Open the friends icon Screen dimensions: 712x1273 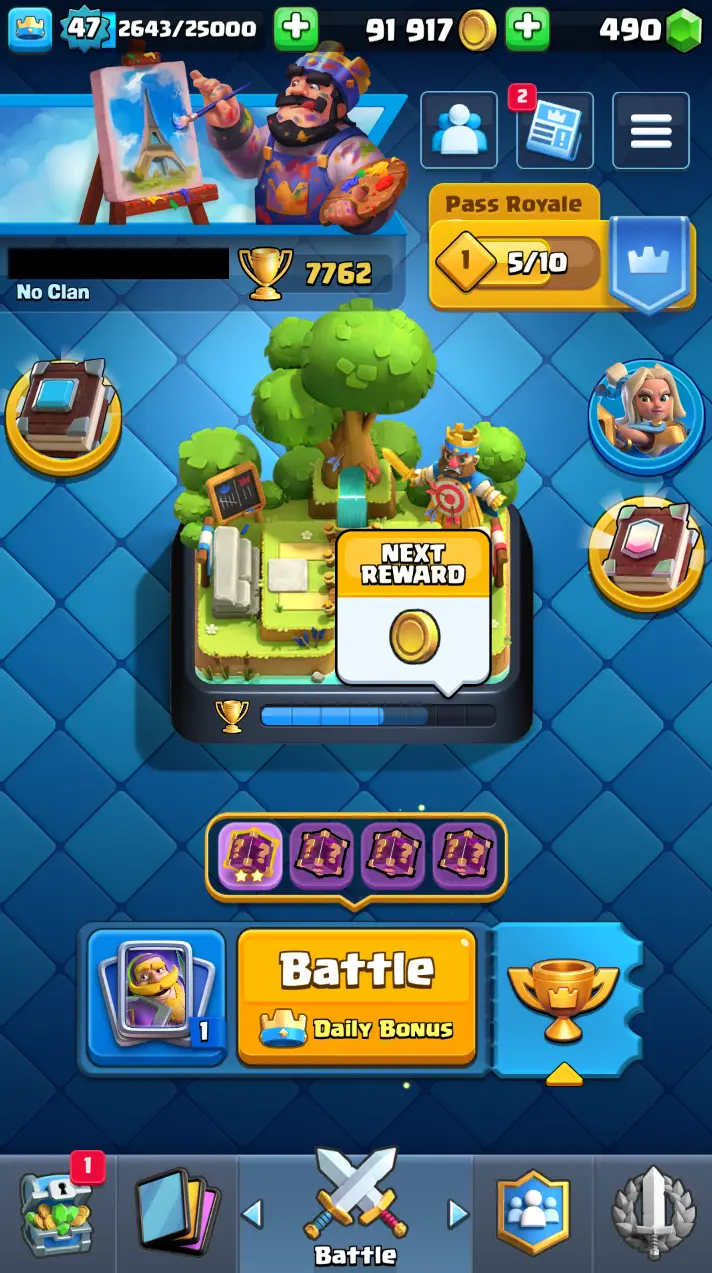tap(459, 130)
